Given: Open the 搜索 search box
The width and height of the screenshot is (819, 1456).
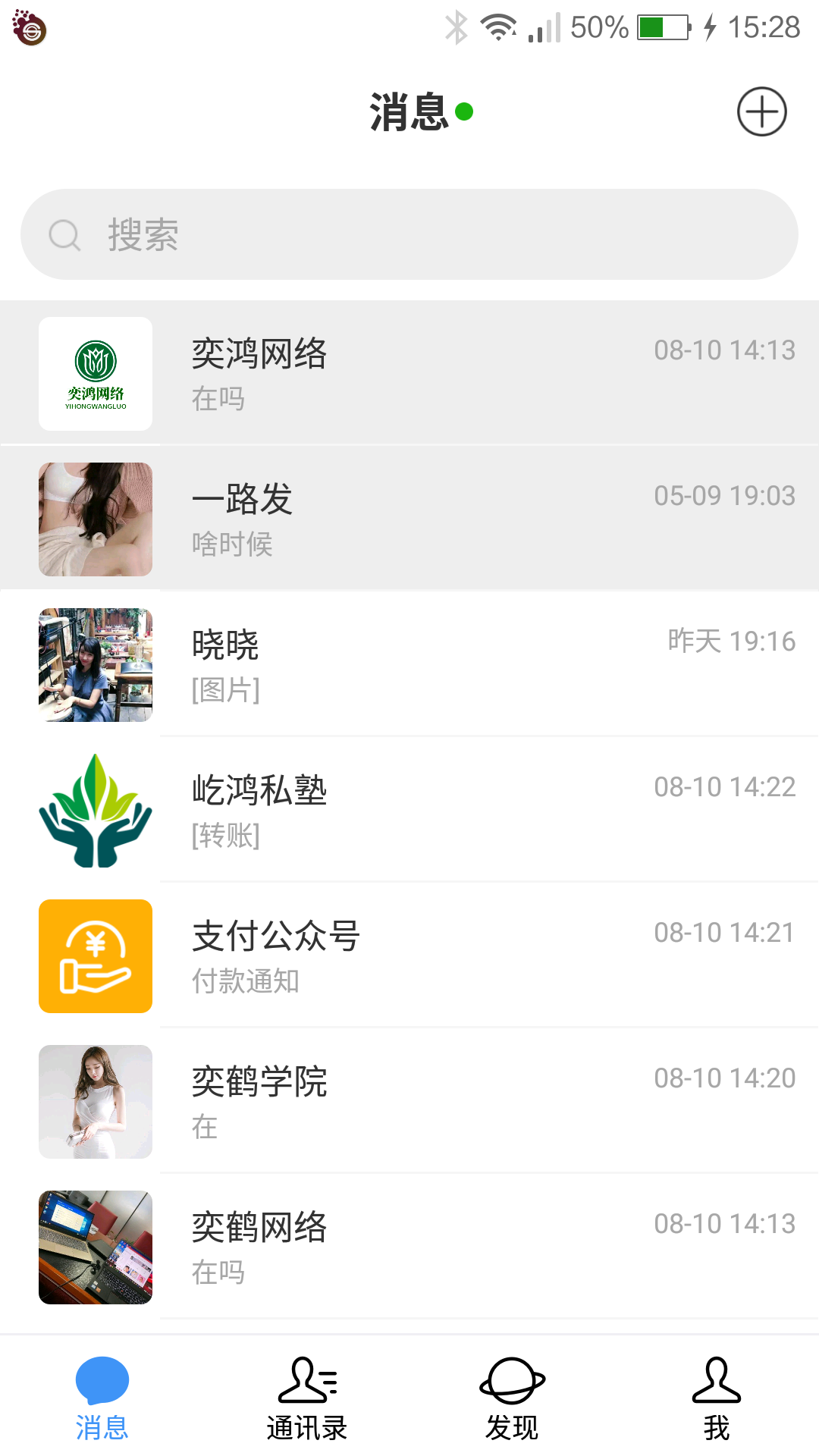Looking at the screenshot, I should (409, 234).
